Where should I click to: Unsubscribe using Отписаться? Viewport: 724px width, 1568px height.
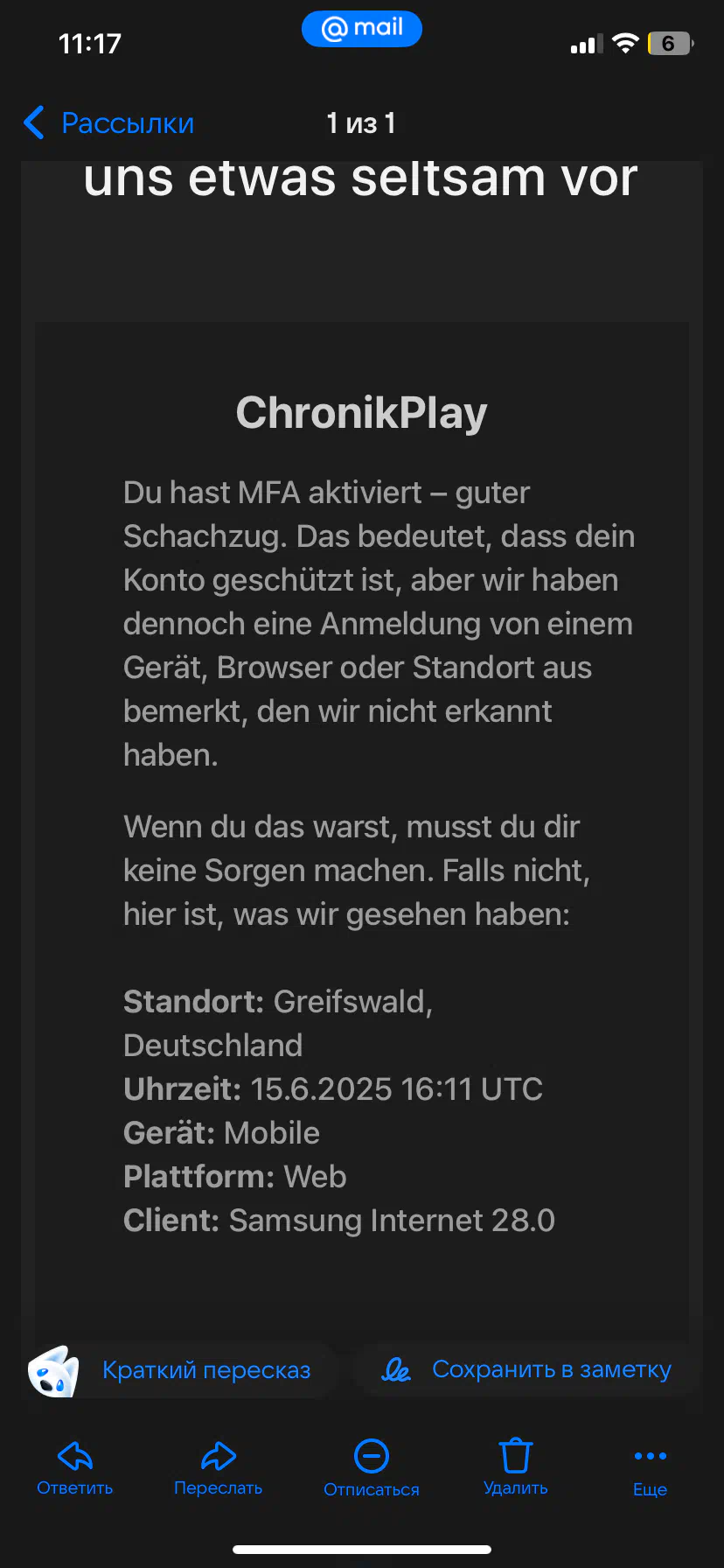coord(372,1469)
